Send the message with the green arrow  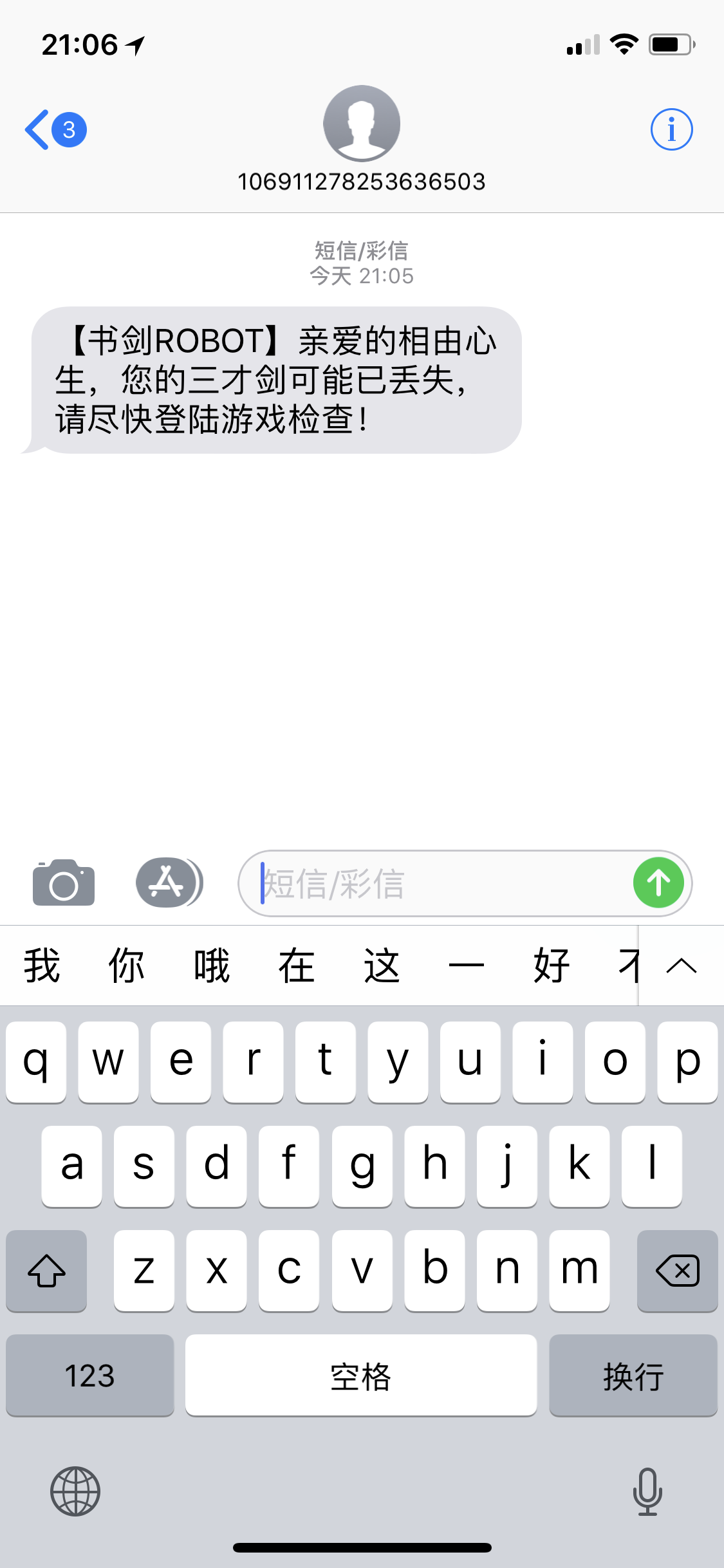click(658, 882)
